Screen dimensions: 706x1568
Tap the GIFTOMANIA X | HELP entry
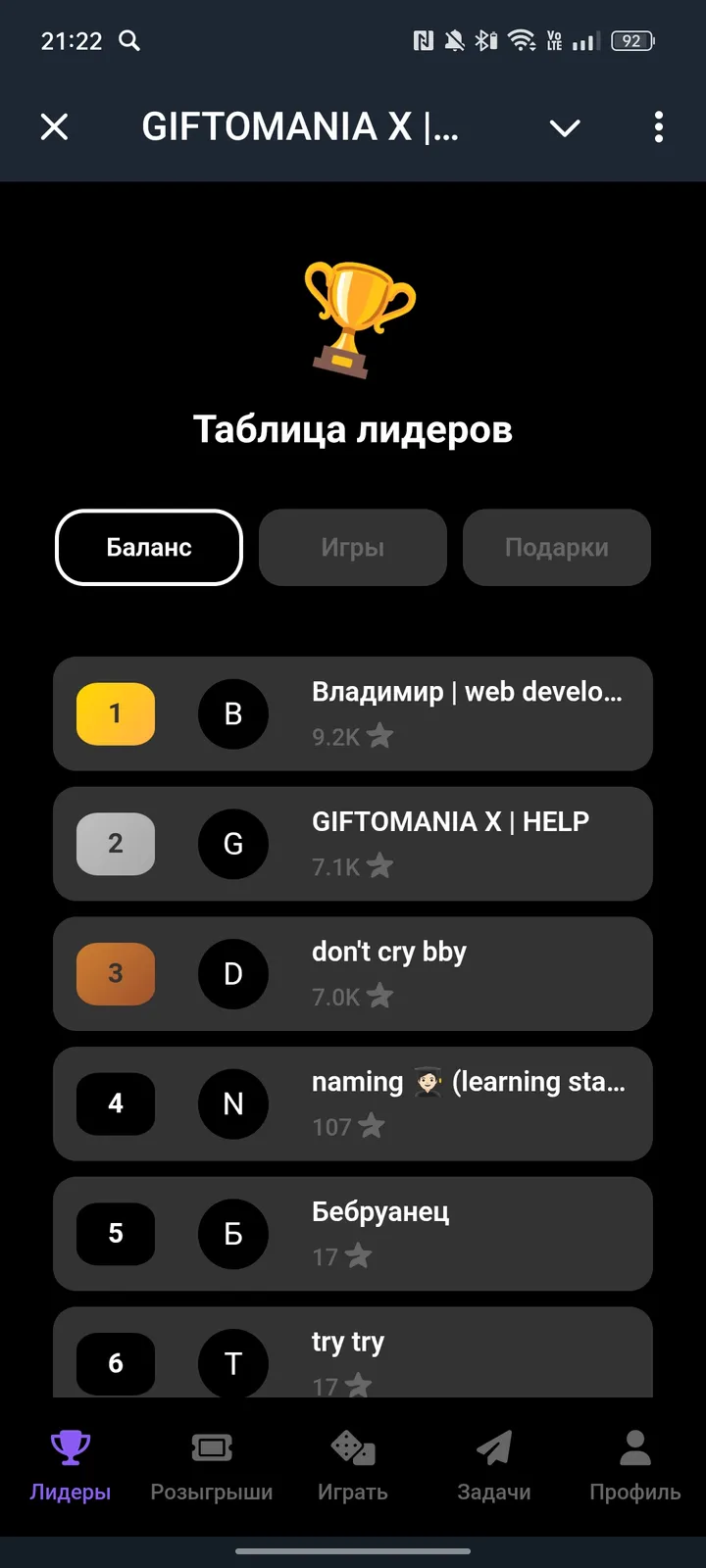tap(353, 844)
